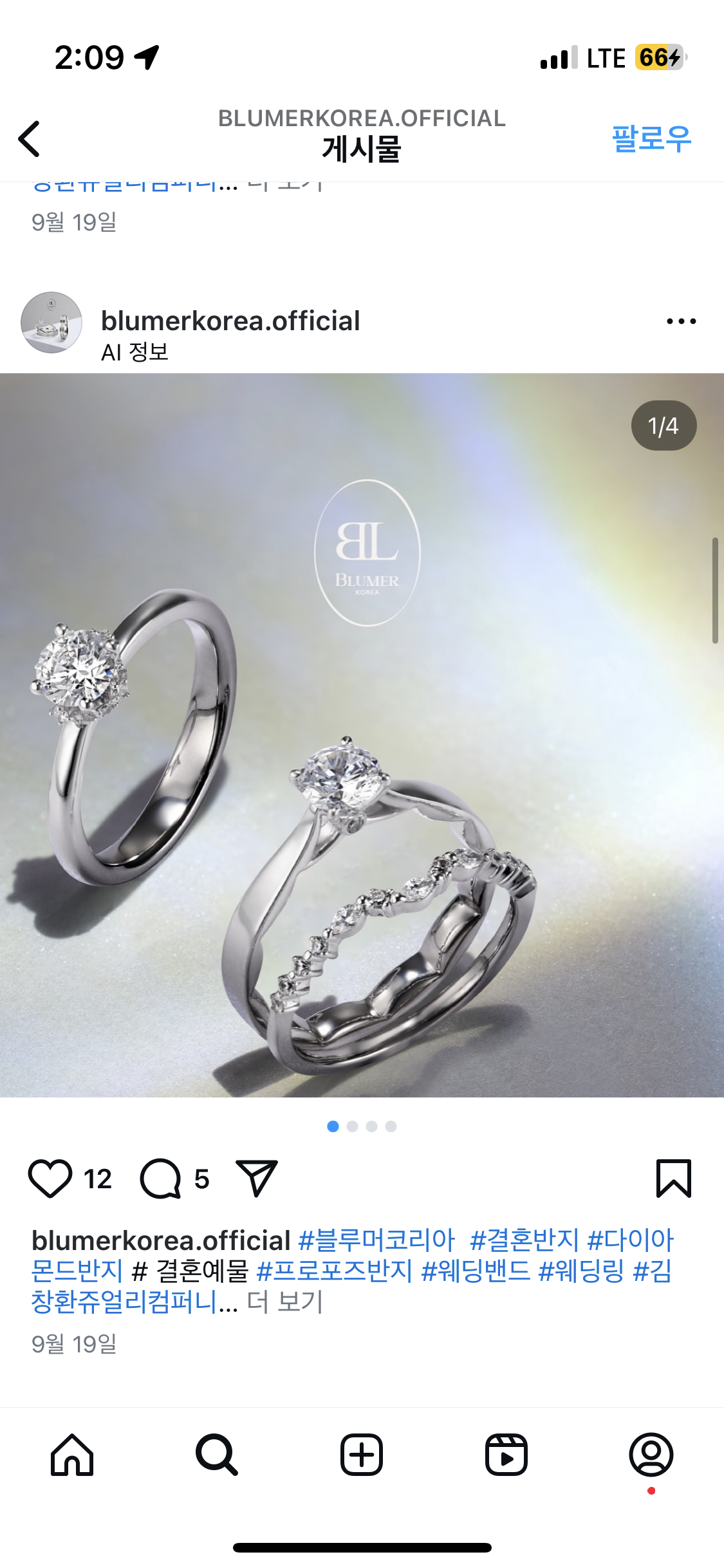
Task: Tap the 팔로우 follow button
Action: point(651,138)
